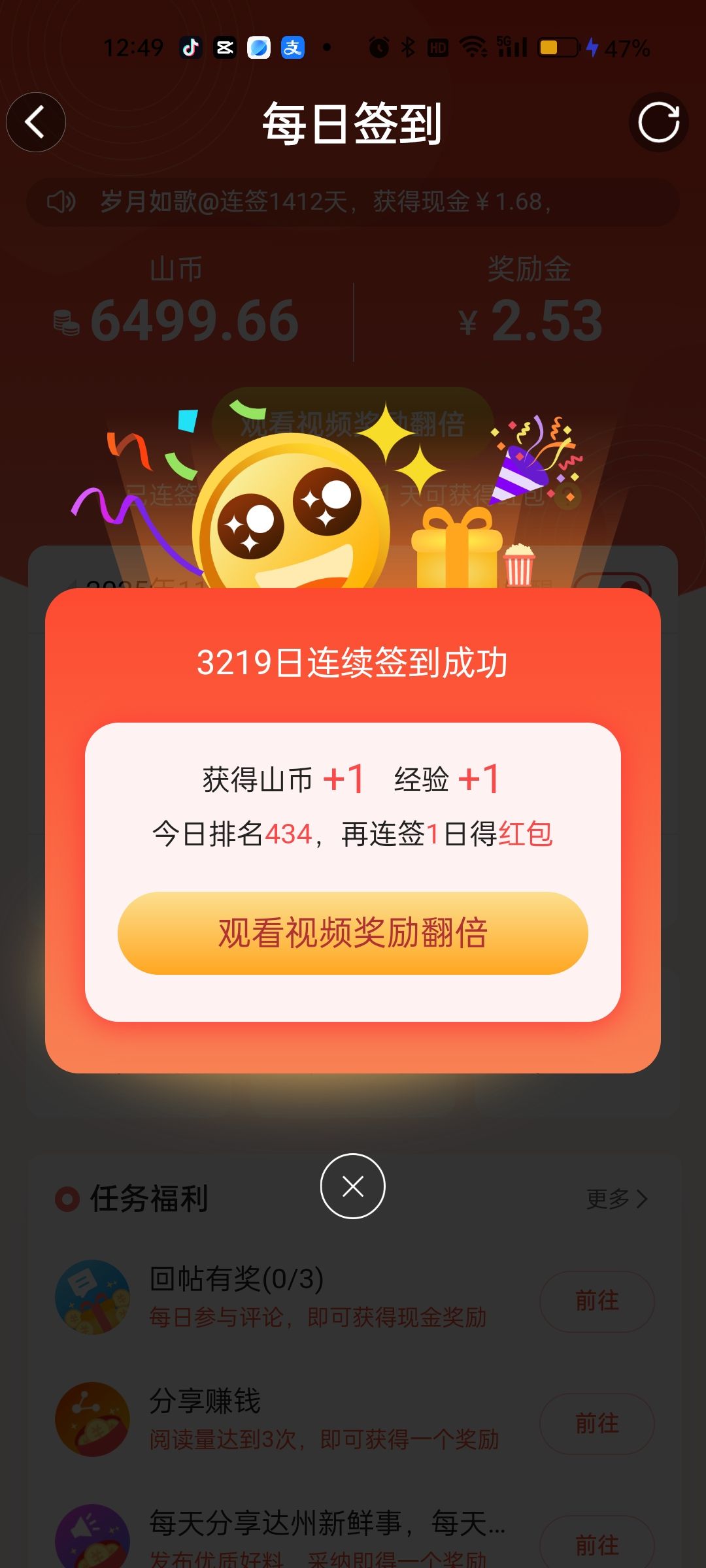Open 更多 in 任务福利 section
This screenshot has width=706, height=1568.
617,1199
